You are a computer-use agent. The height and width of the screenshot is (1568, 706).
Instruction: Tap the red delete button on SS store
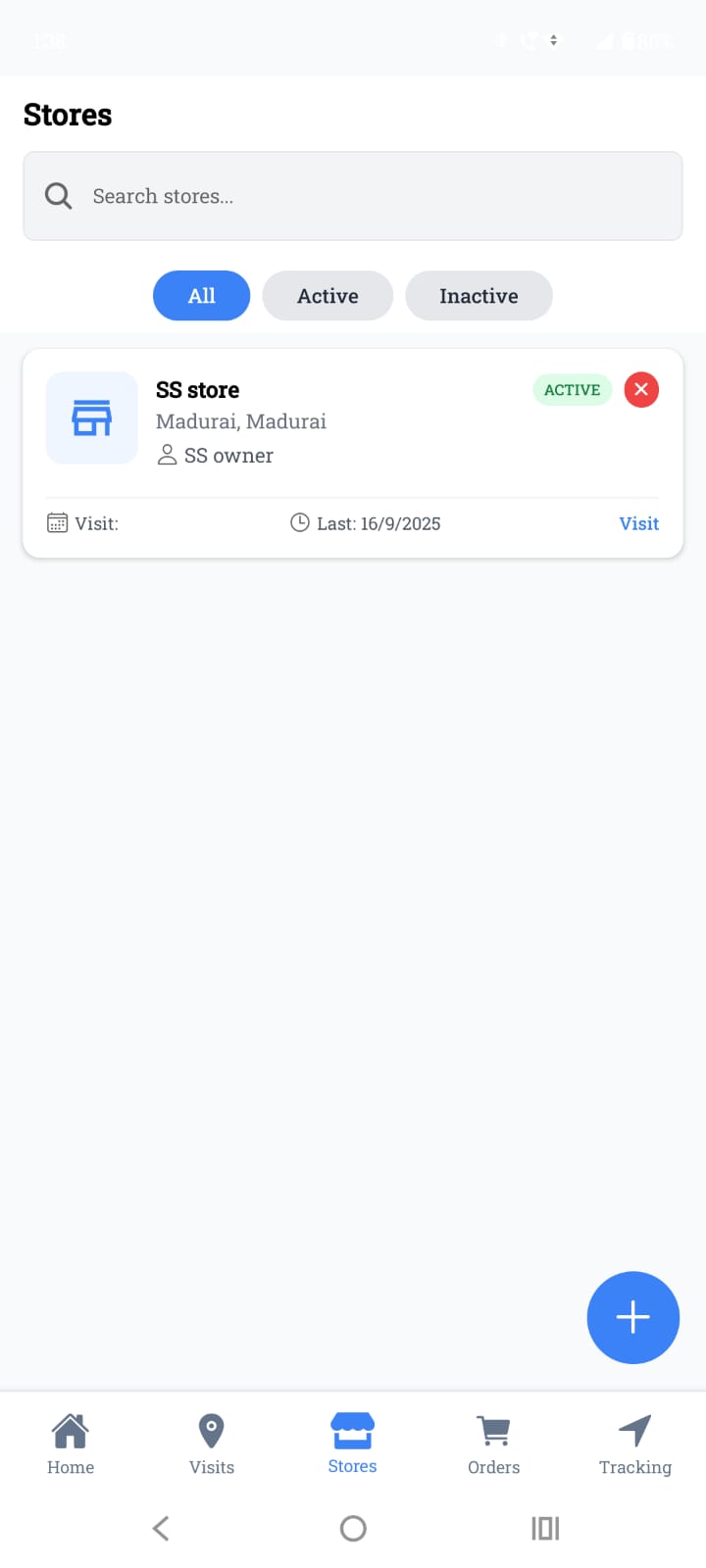(x=641, y=389)
